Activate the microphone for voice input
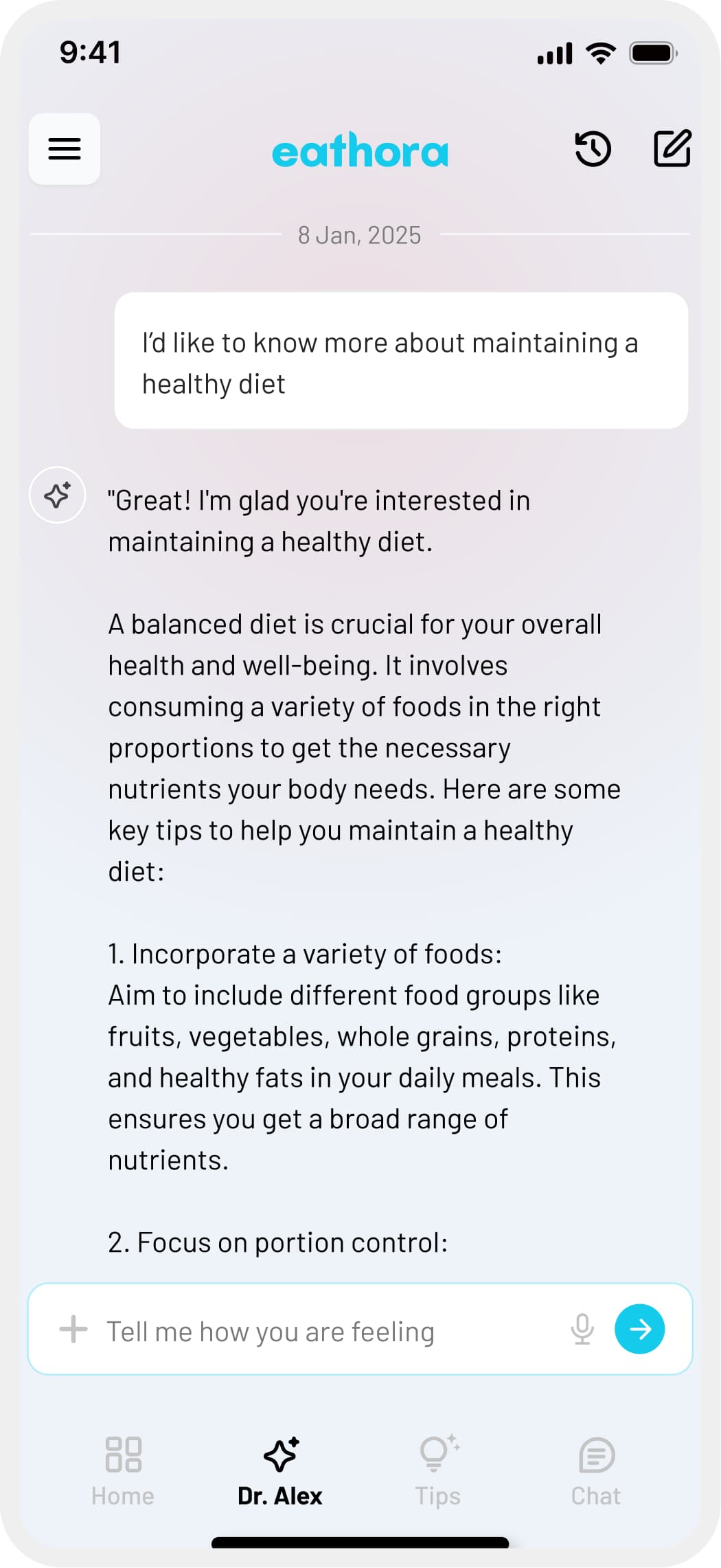 (x=582, y=1329)
